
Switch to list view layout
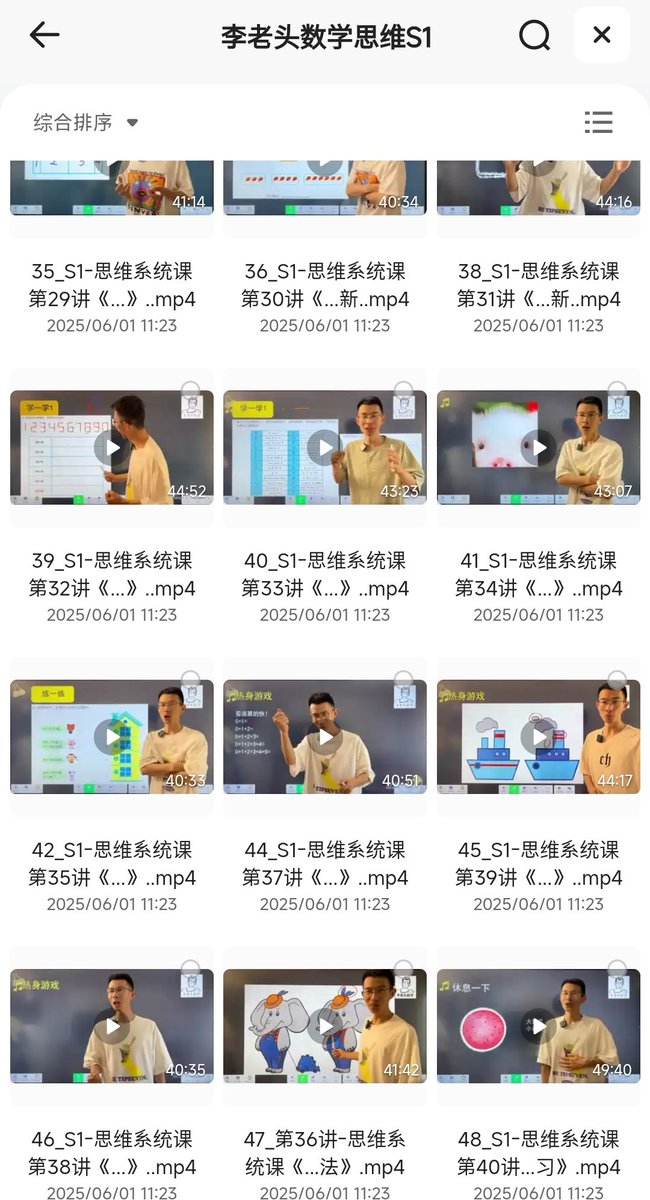coord(598,122)
